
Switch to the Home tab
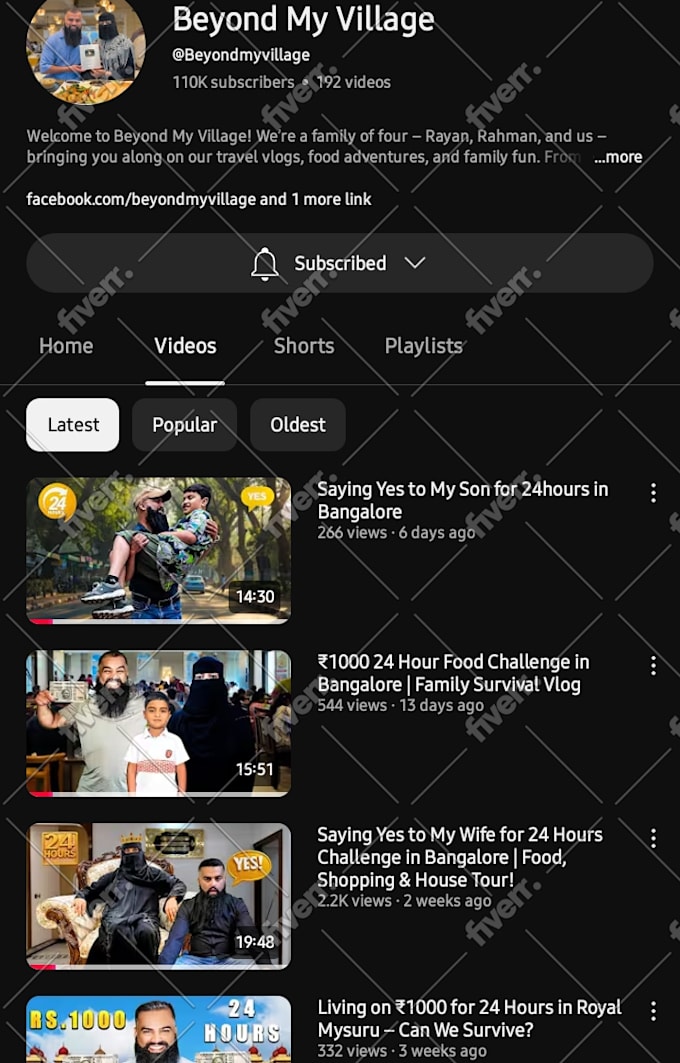66,346
